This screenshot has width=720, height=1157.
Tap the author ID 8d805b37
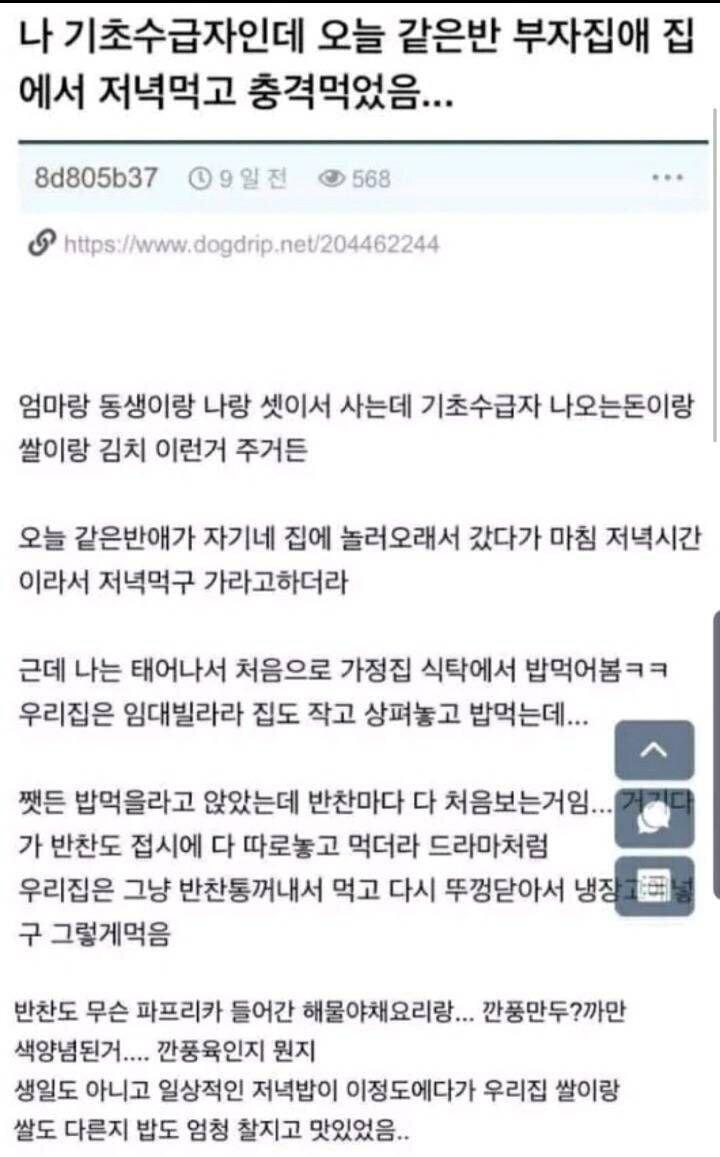pos(96,178)
